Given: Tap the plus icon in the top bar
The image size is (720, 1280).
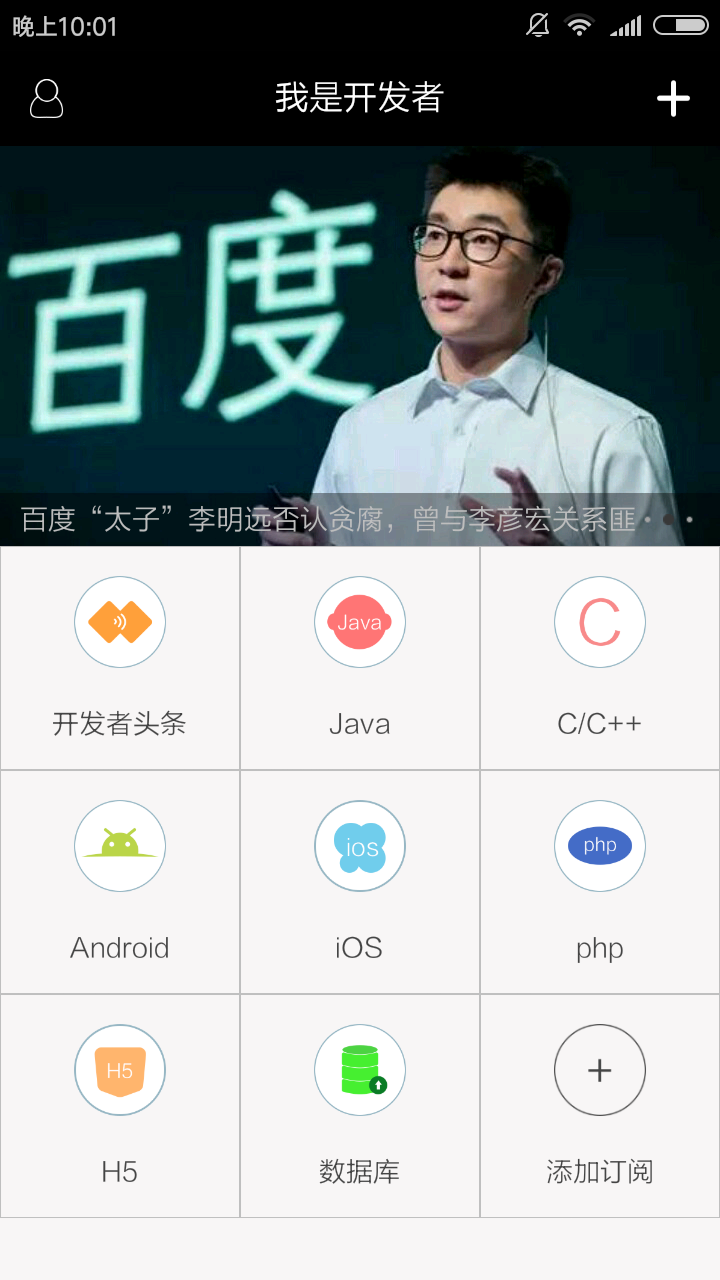Looking at the screenshot, I should point(673,98).
